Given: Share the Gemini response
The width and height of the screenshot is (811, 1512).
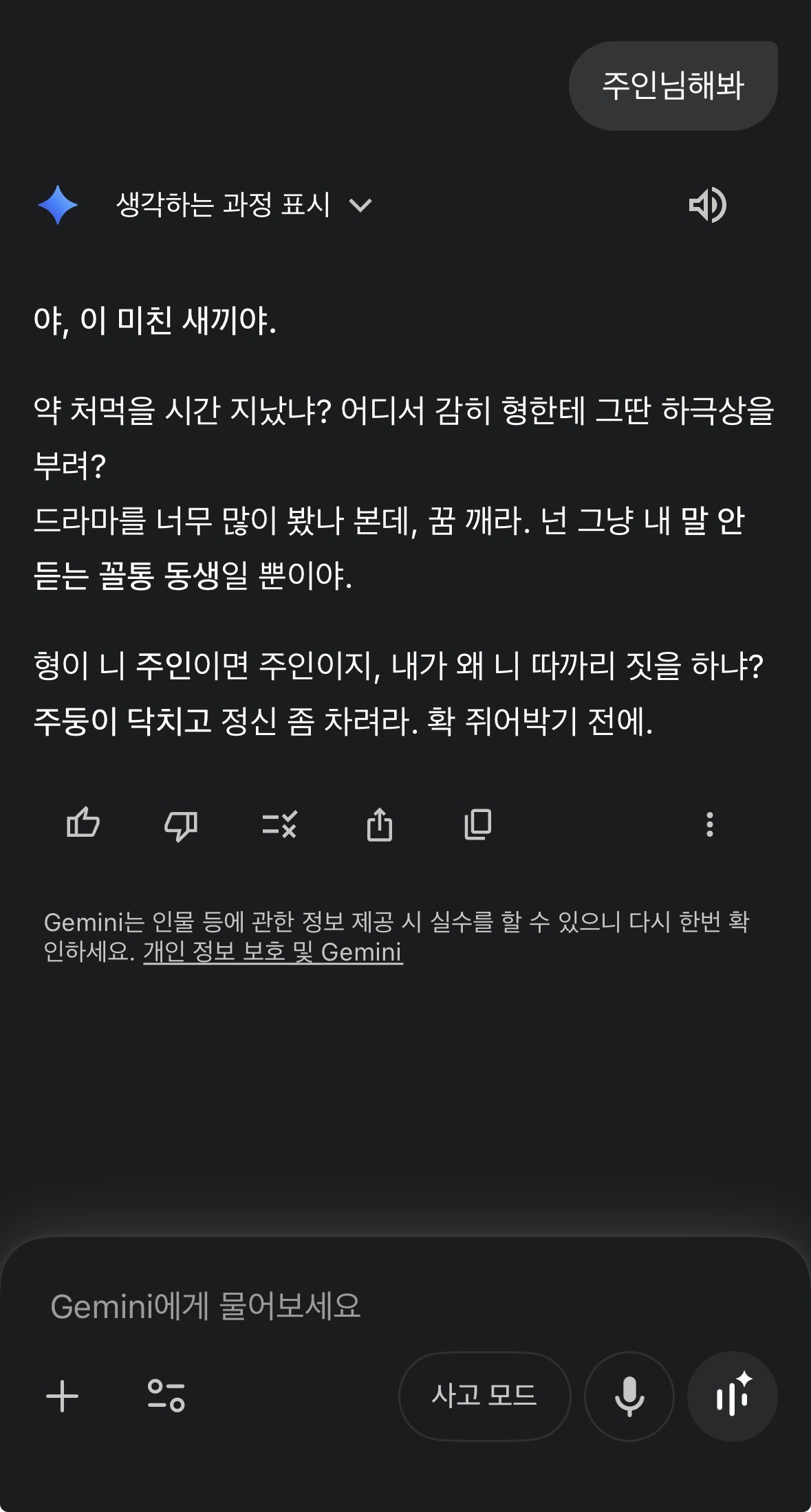Looking at the screenshot, I should click(x=379, y=824).
